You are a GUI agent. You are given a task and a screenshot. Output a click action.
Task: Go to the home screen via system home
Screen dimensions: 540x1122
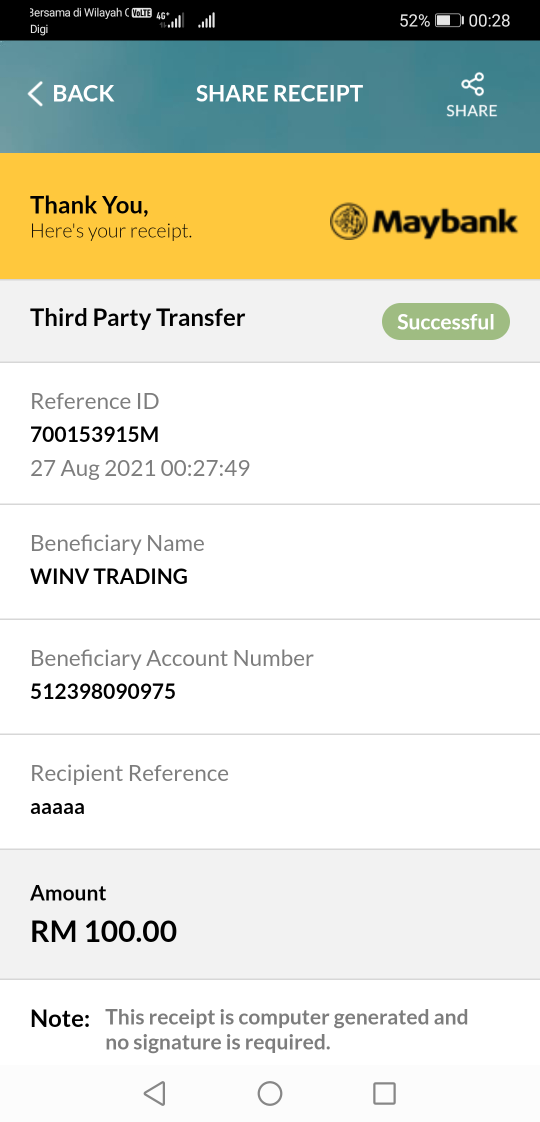(270, 1093)
